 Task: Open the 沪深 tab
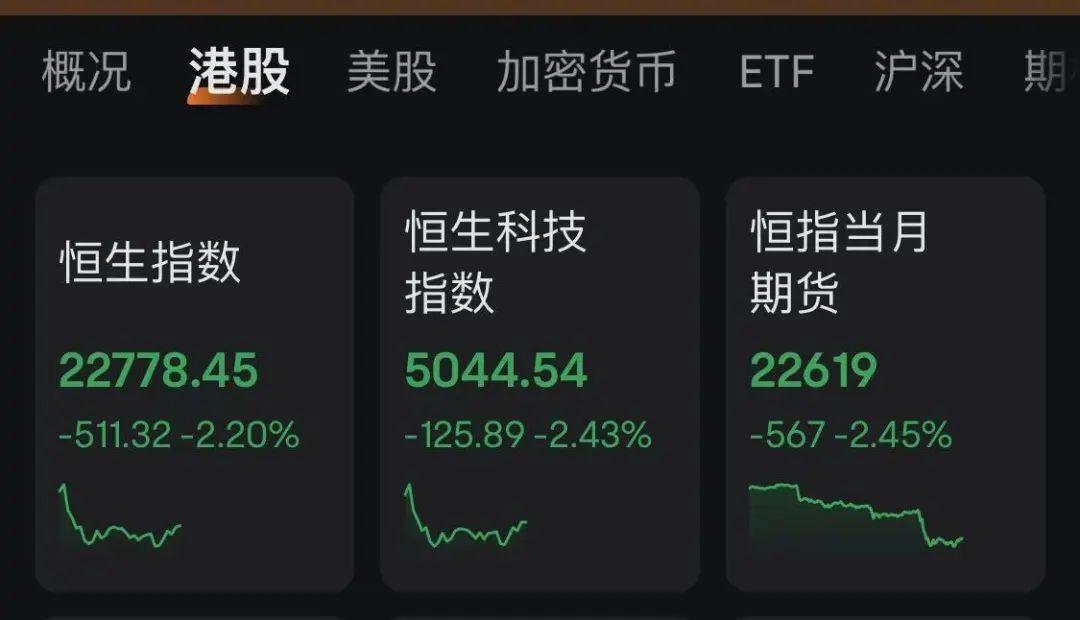point(919,71)
